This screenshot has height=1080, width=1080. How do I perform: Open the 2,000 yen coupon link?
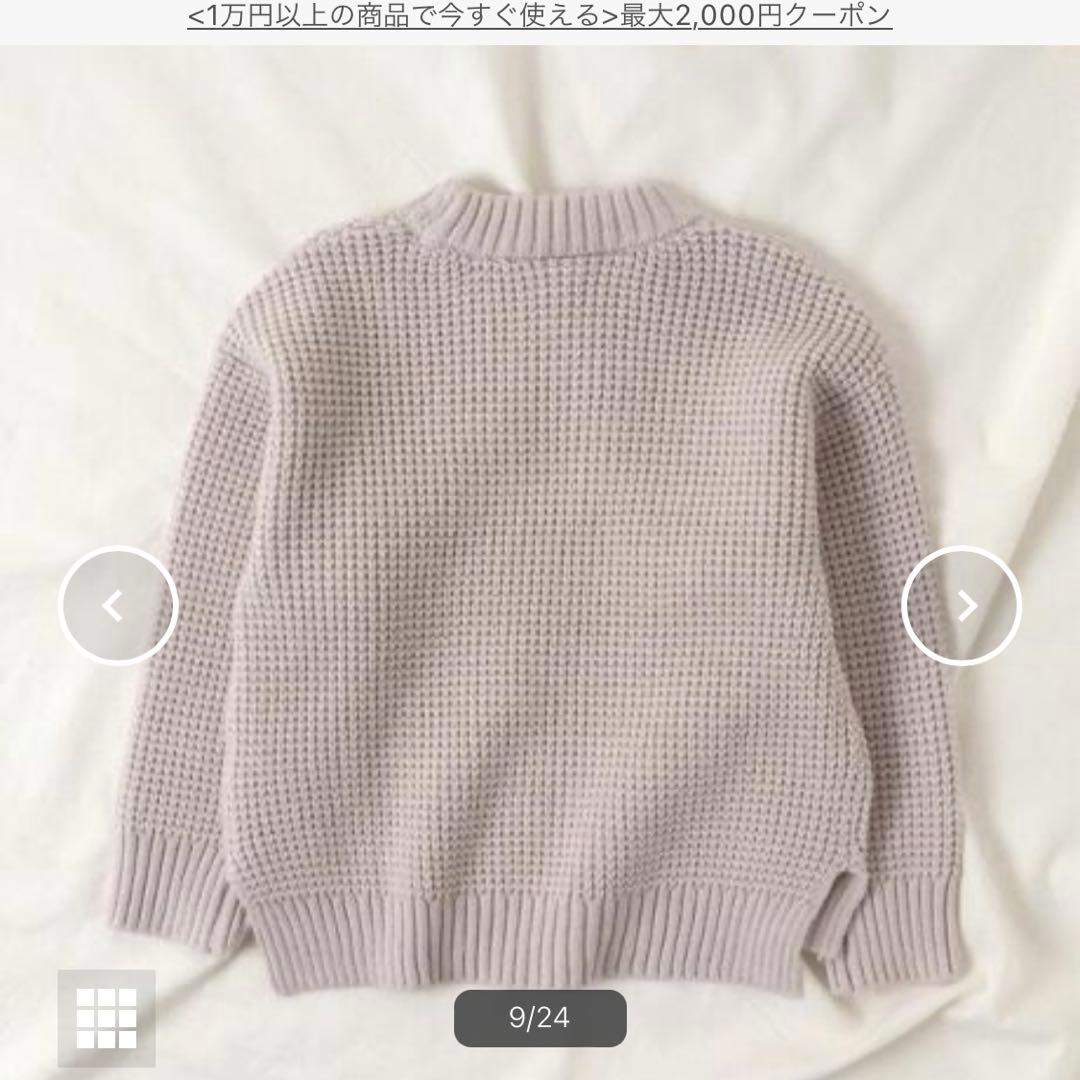tap(539, 15)
